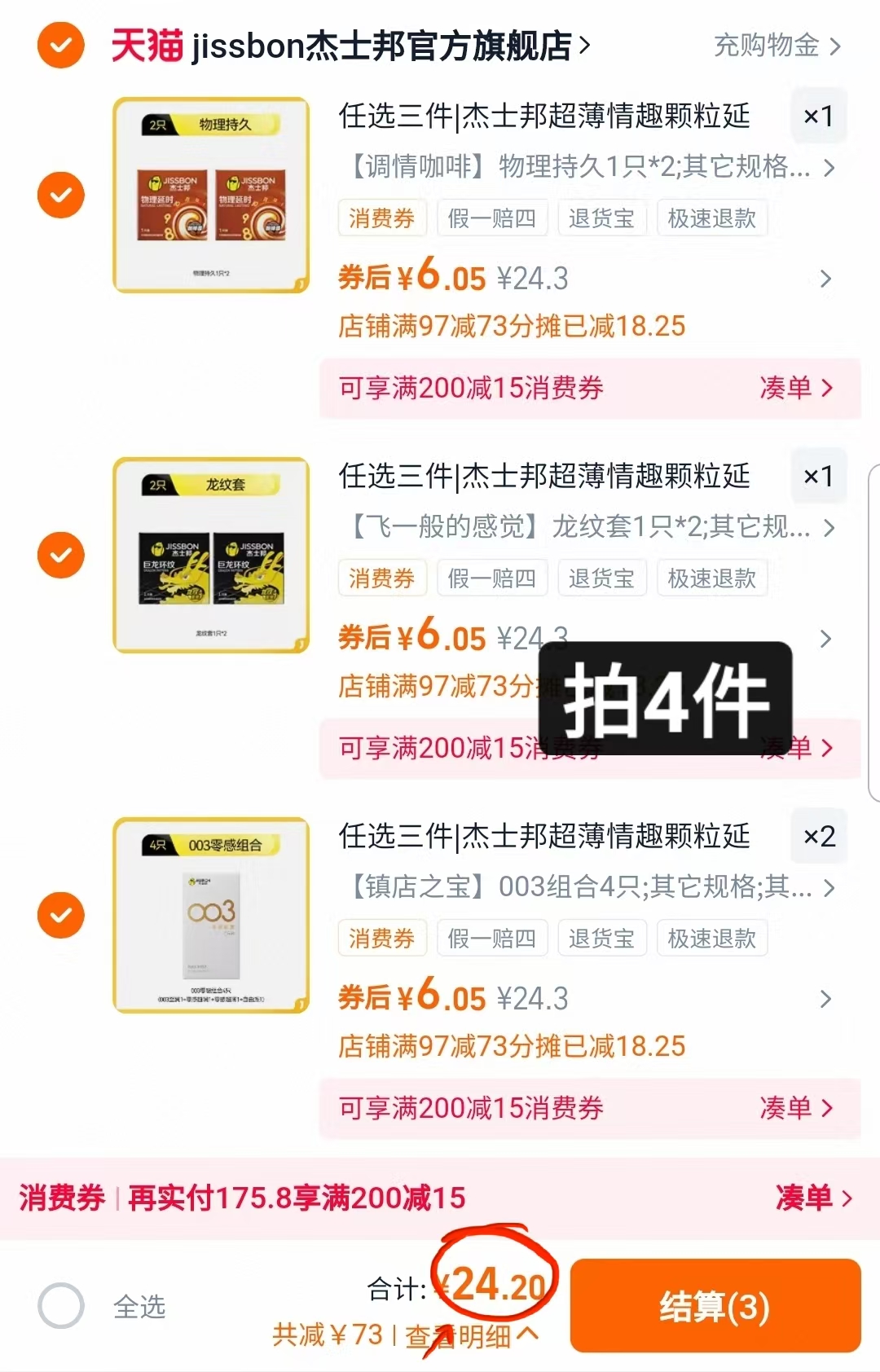880x1372 pixels.
Task: Click the 003 product thumbnail image
Action: pos(210,915)
